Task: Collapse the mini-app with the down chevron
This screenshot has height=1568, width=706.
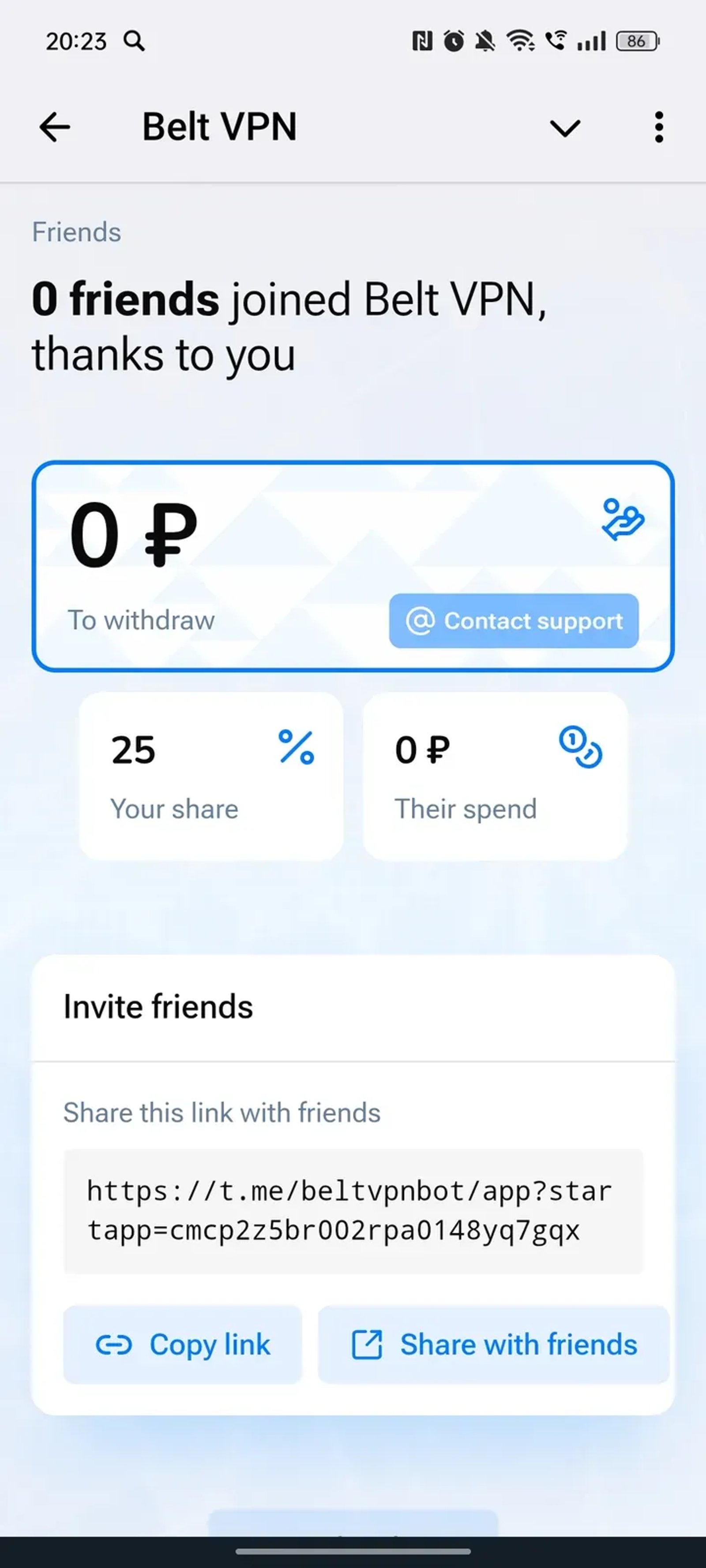Action: point(565,127)
